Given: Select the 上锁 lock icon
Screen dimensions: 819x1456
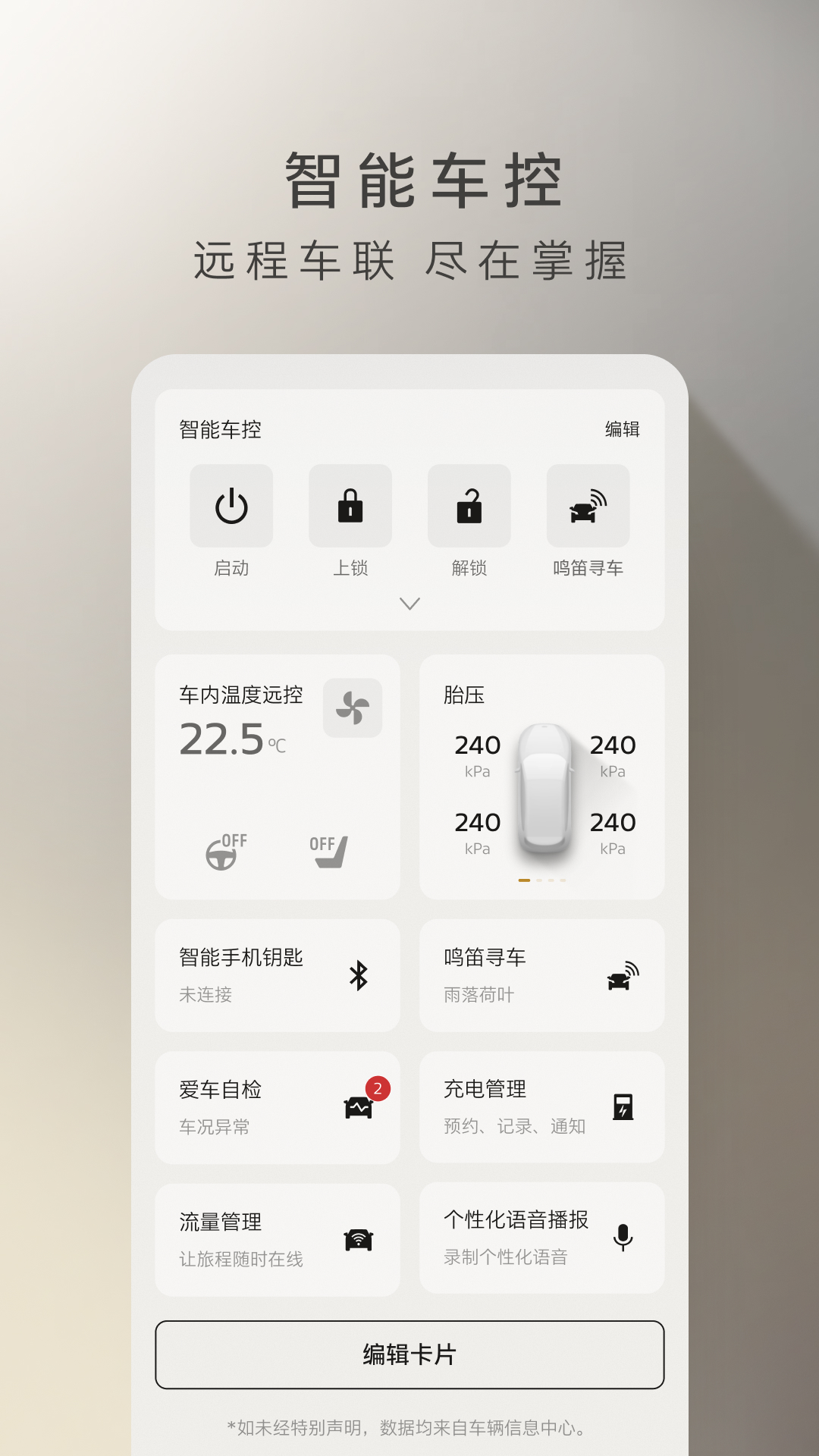Looking at the screenshot, I should coord(350,505).
